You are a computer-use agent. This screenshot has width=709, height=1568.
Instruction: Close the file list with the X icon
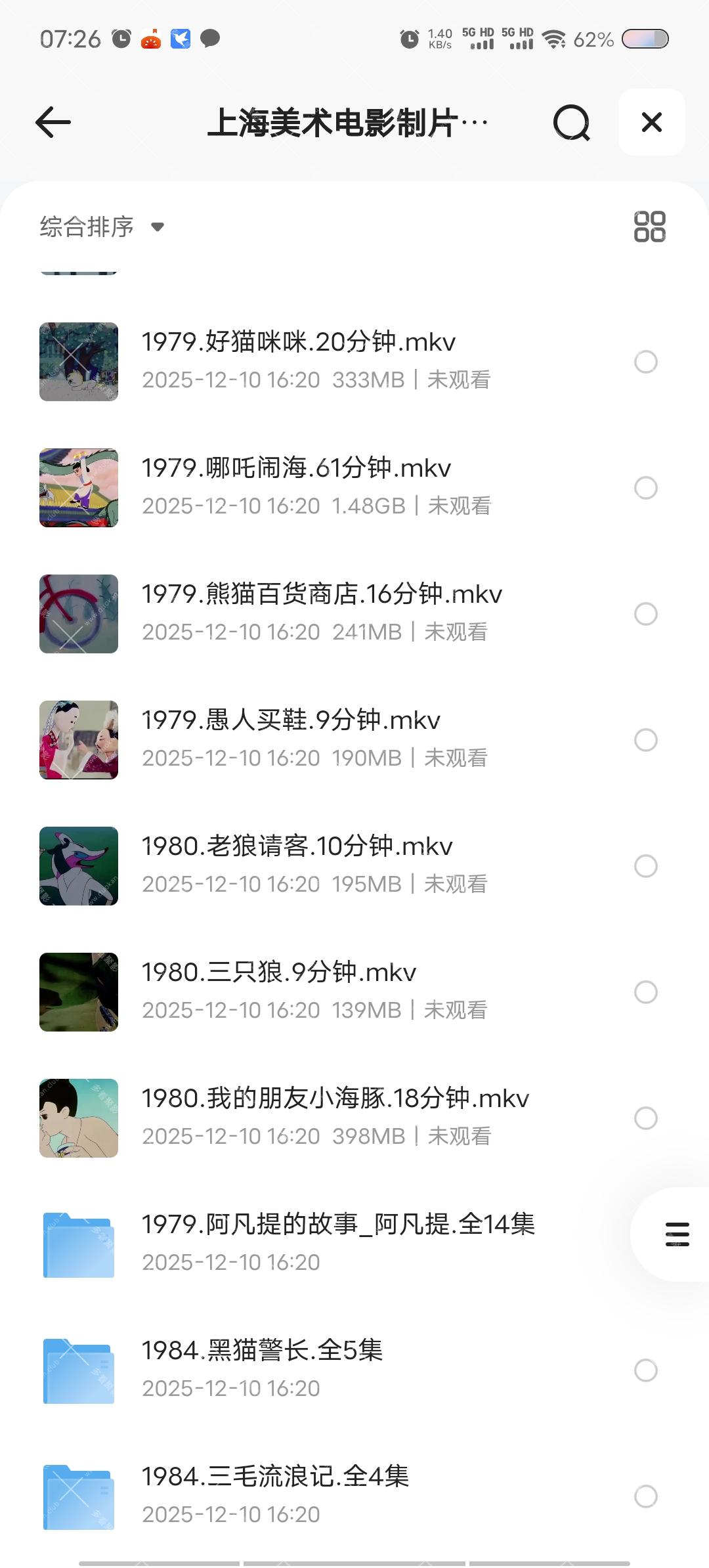651,122
